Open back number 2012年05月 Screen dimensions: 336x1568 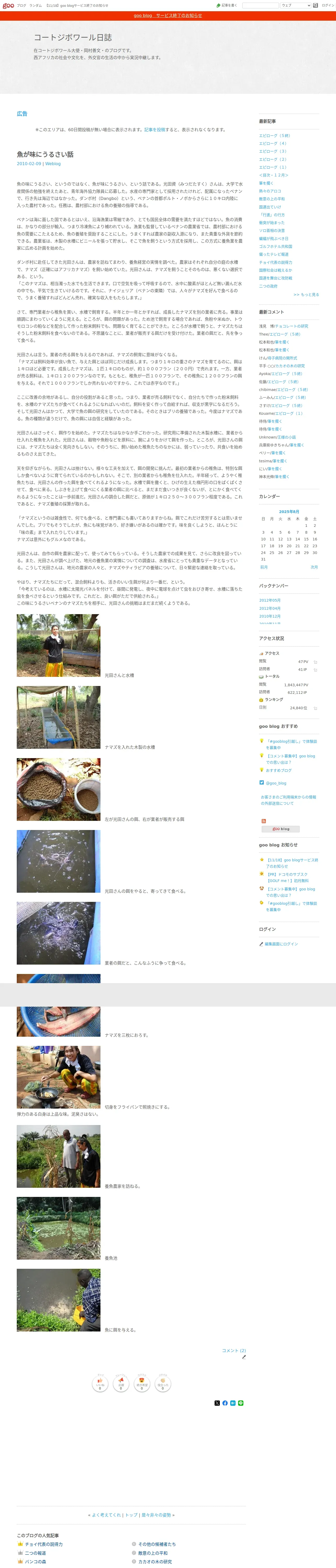click(270, 600)
